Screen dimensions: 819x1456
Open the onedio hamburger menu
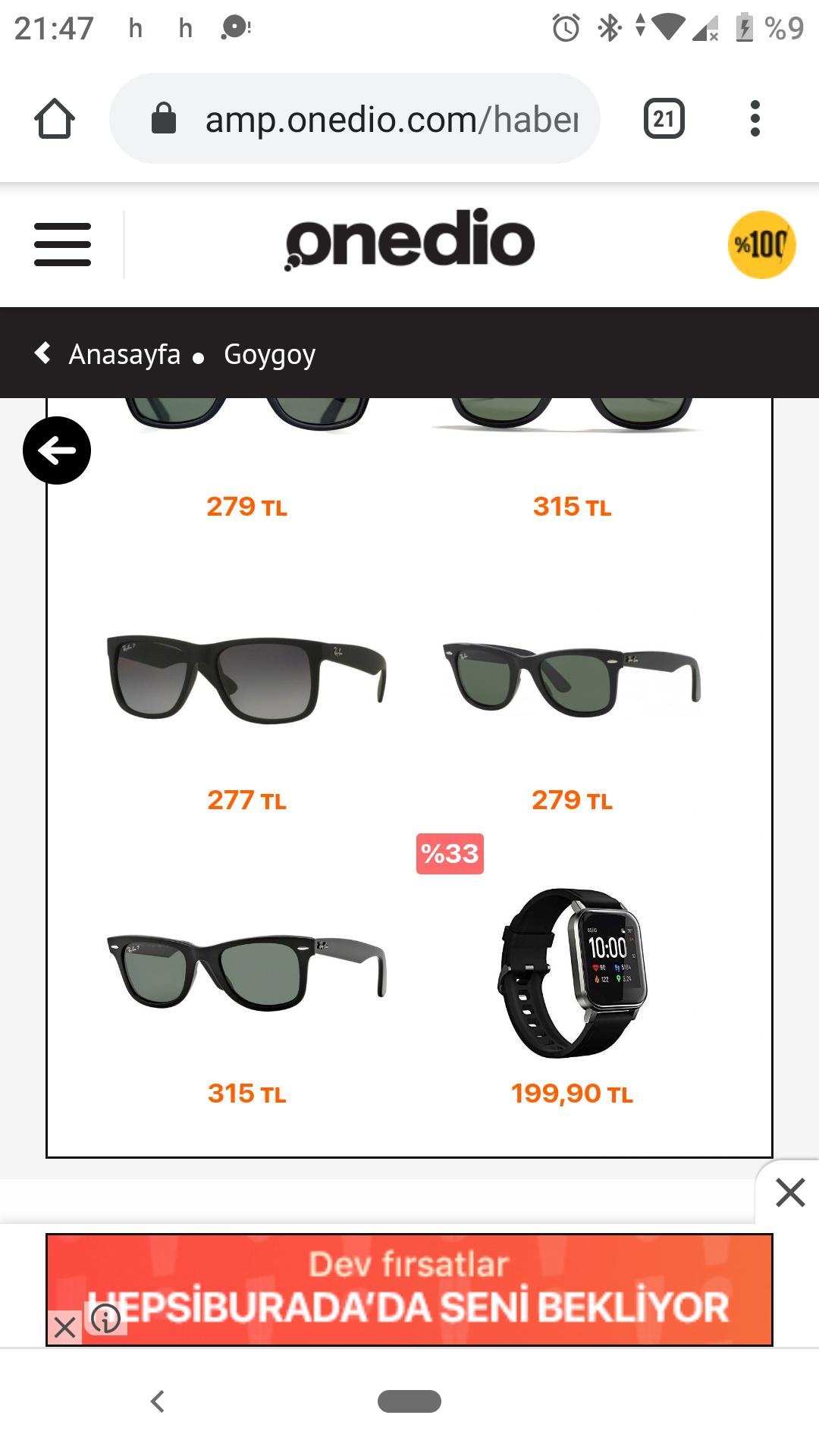click(x=62, y=244)
